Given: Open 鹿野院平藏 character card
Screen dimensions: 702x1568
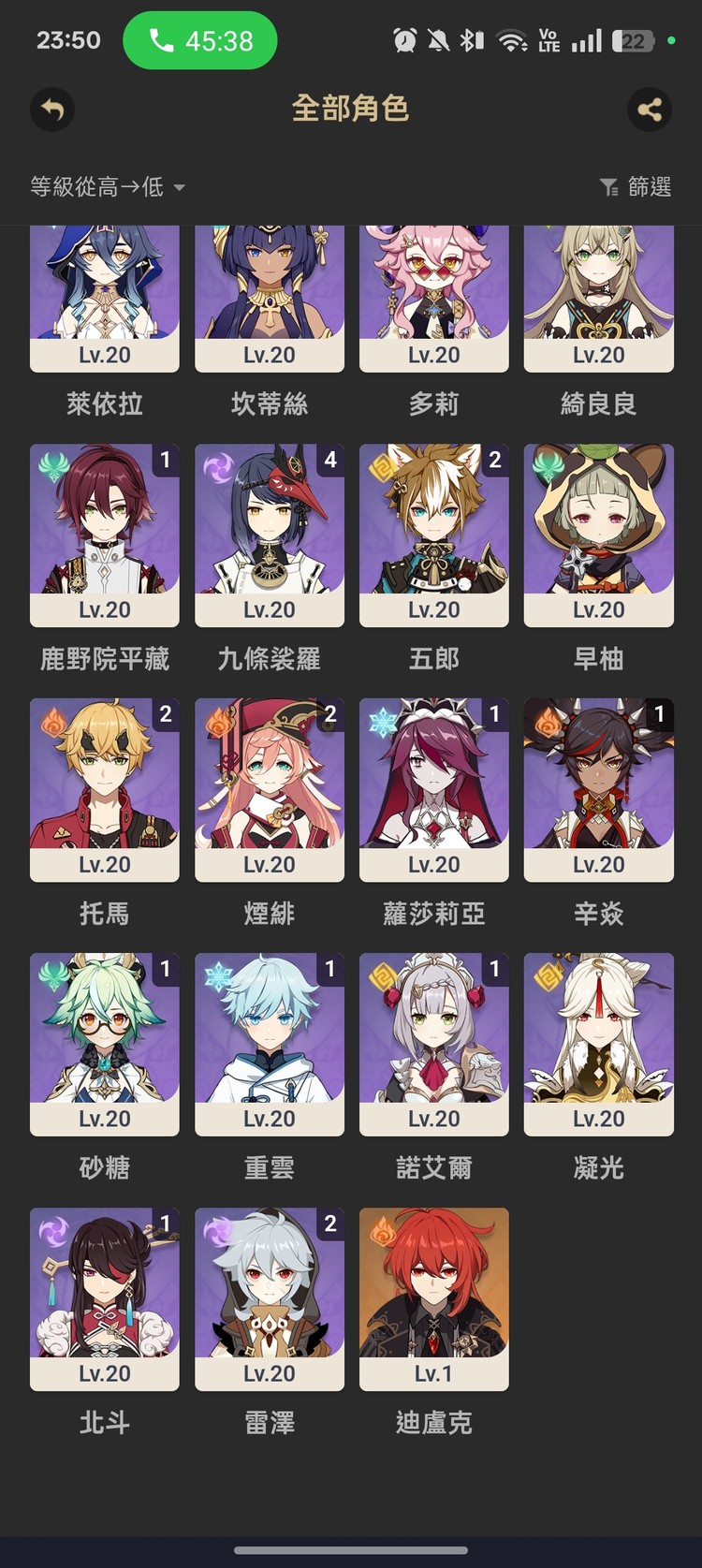Looking at the screenshot, I should [105, 534].
